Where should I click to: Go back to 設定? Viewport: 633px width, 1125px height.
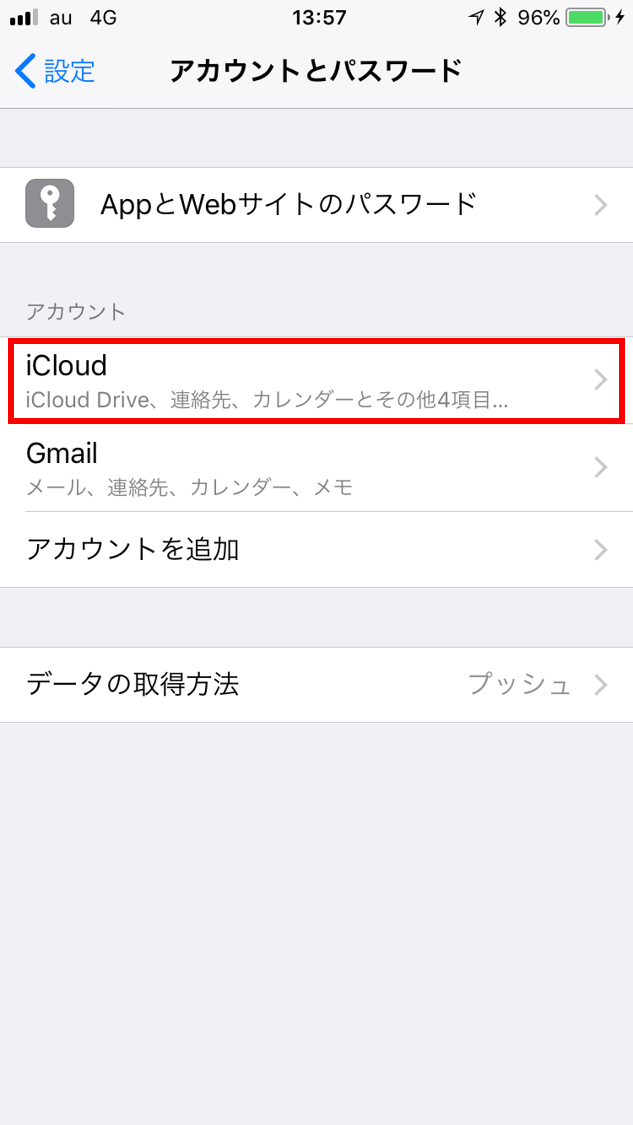click(x=56, y=71)
